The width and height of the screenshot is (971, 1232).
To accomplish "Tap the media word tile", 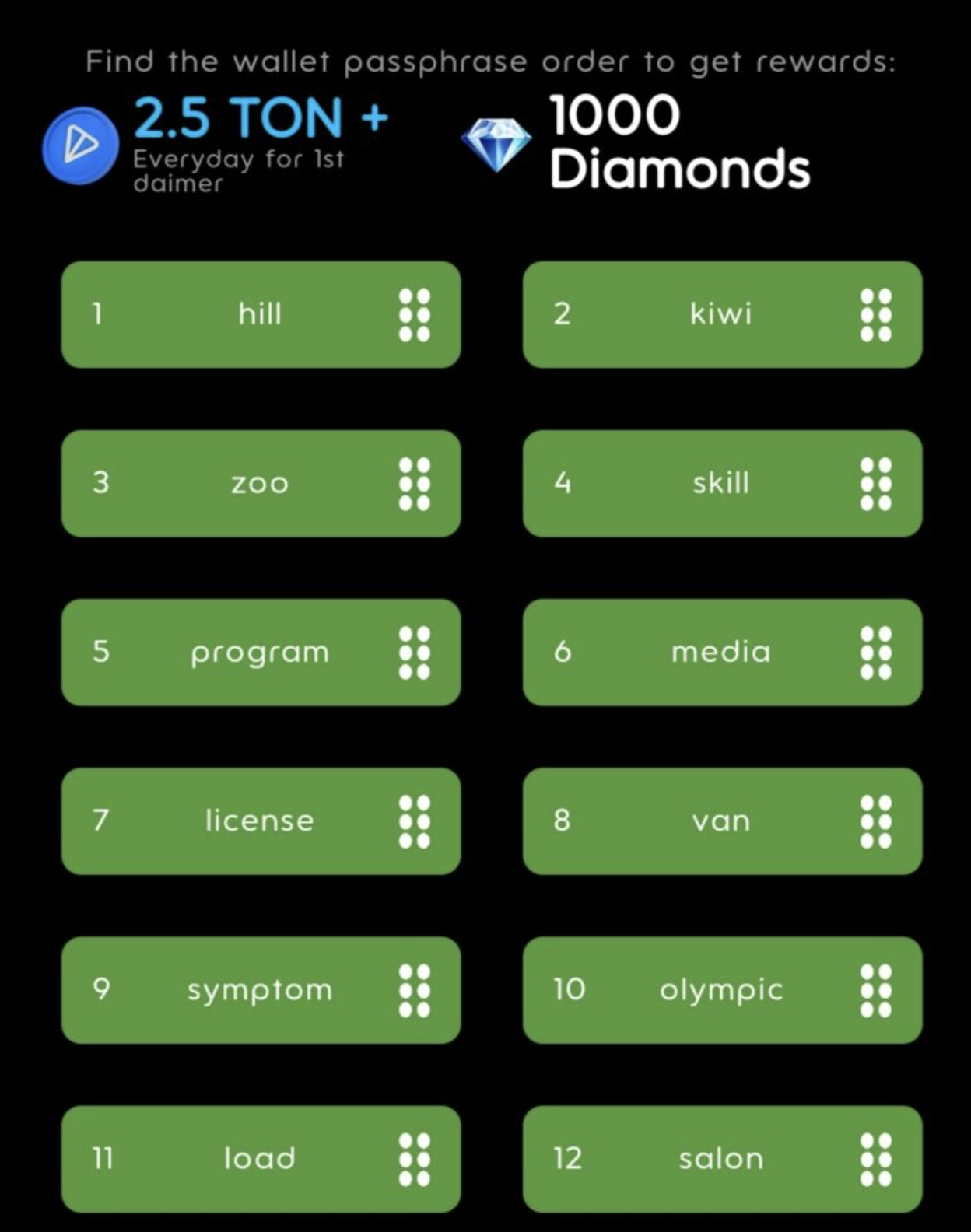I will click(721, 652).
